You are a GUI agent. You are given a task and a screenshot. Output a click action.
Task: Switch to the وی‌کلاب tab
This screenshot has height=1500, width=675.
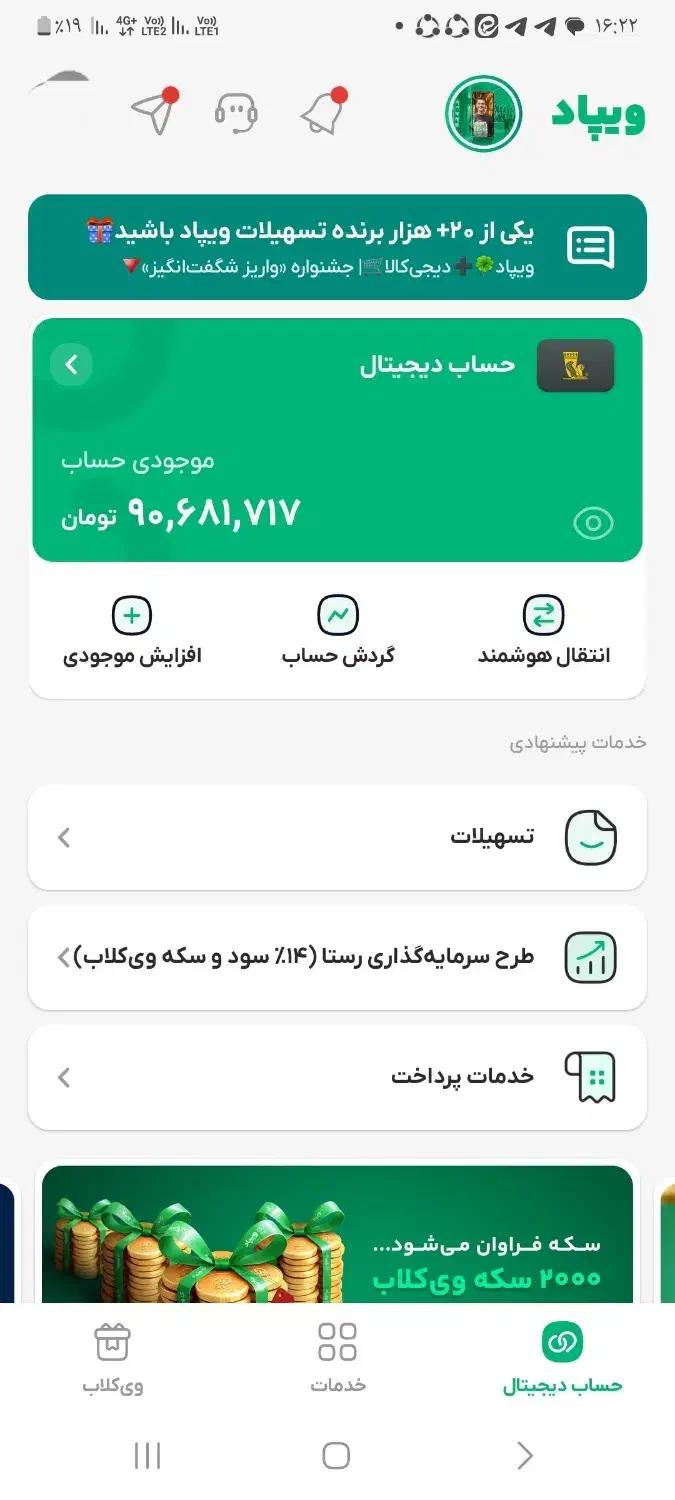tap(112, 1358)
